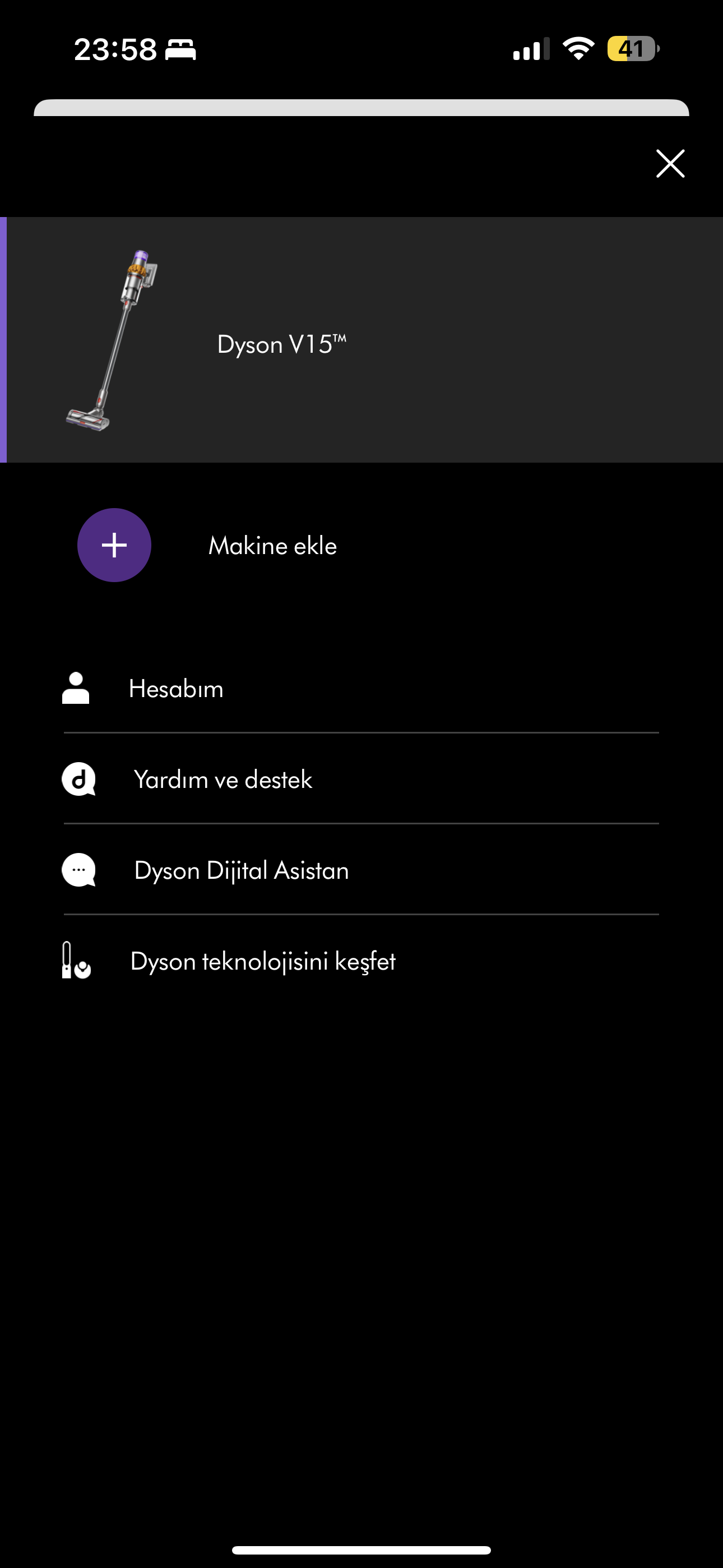Tap the bed mode icon next to the time

click(x=182, y=50)
